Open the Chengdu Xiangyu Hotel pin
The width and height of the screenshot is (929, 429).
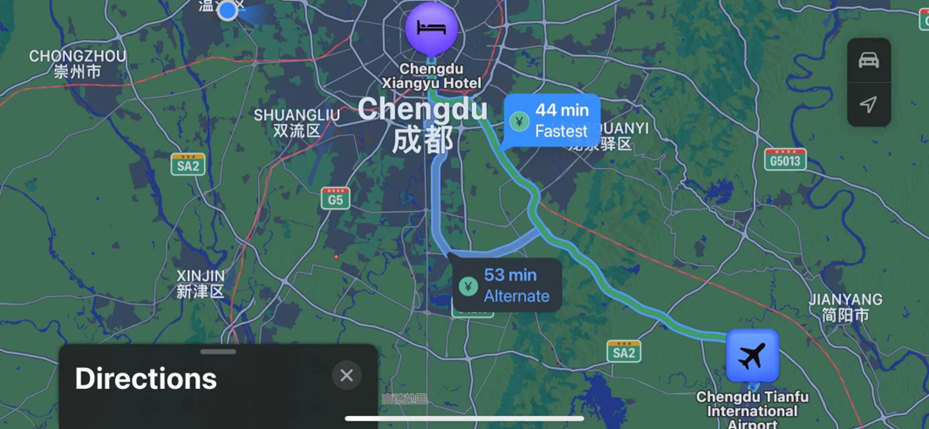click(431, 31)
